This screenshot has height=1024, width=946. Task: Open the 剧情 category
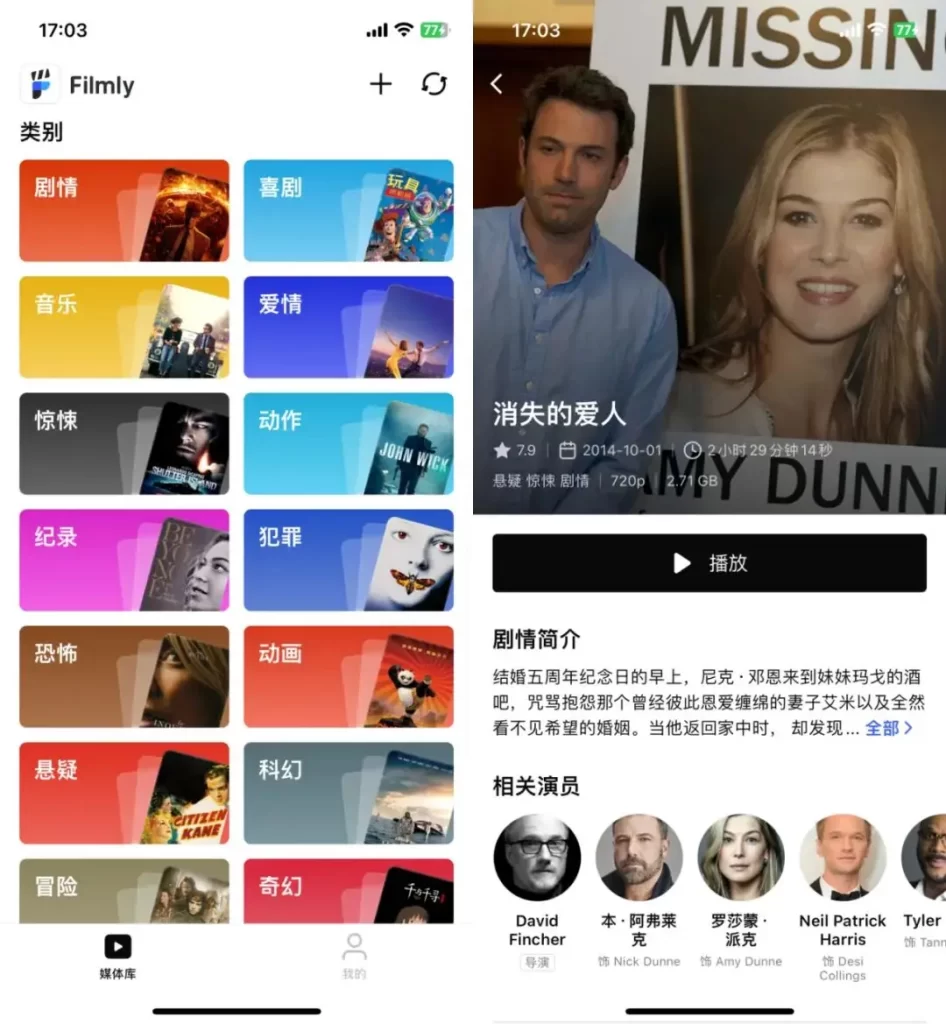click(124, 211)
